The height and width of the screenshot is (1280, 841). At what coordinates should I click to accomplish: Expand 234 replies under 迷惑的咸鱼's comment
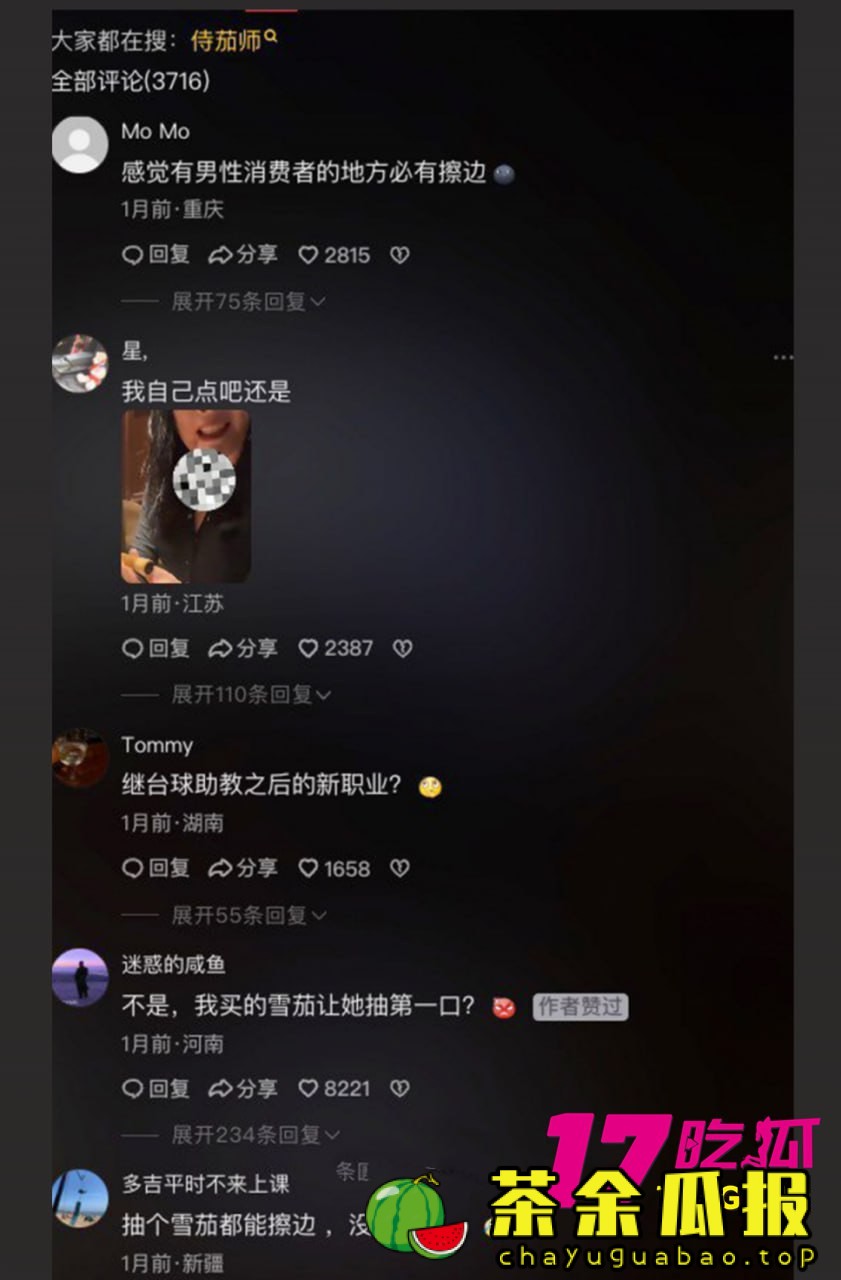[x=255, y=1134]
